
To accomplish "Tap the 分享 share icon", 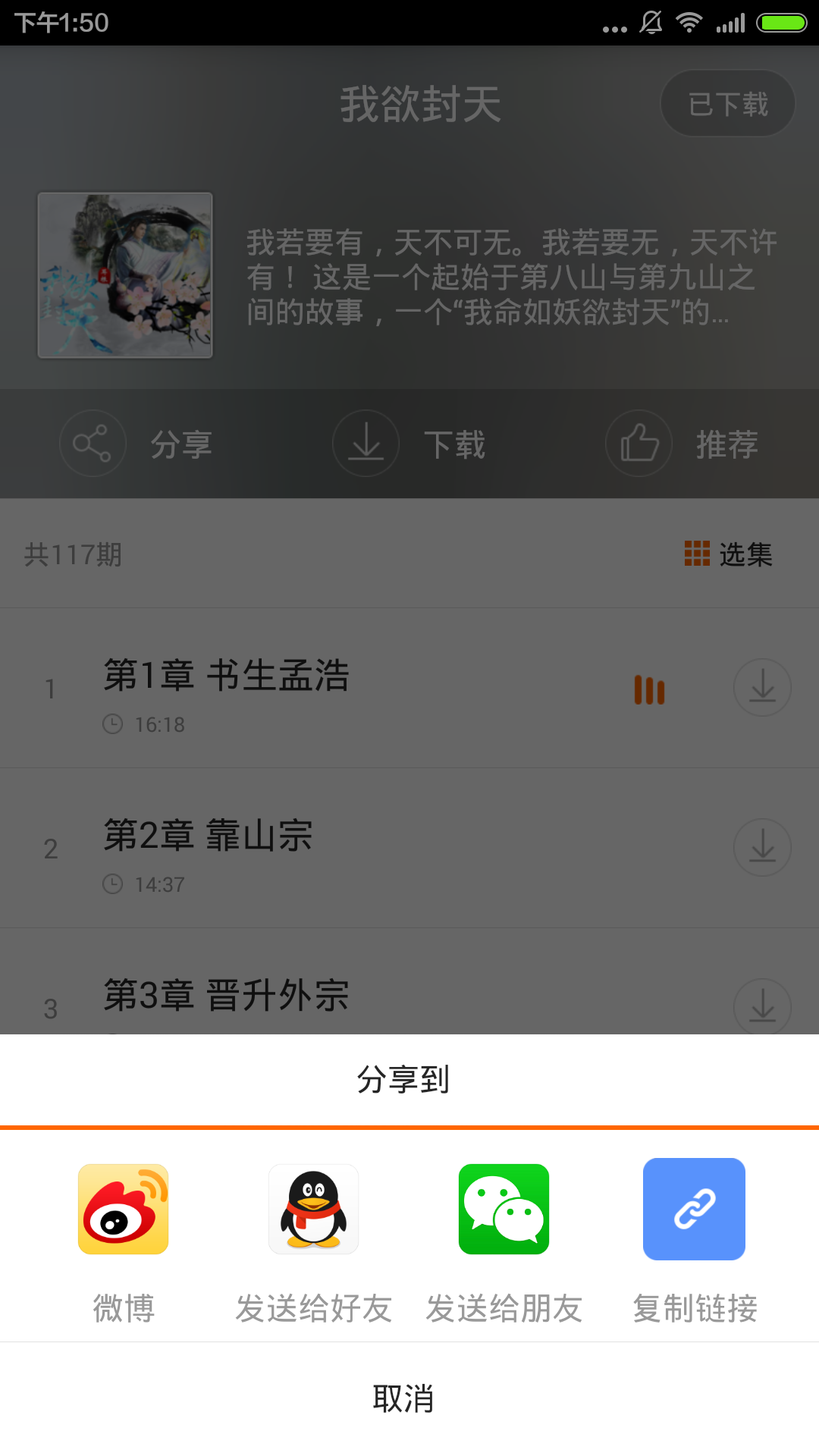I will [93, 444].
